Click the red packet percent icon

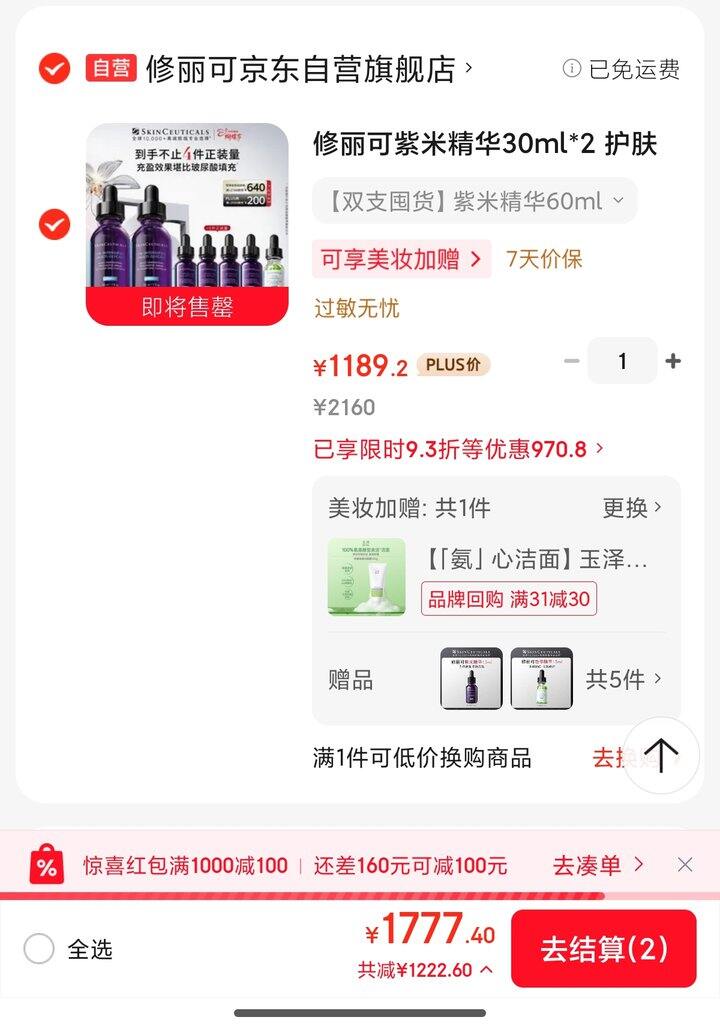tap(45, 864)
